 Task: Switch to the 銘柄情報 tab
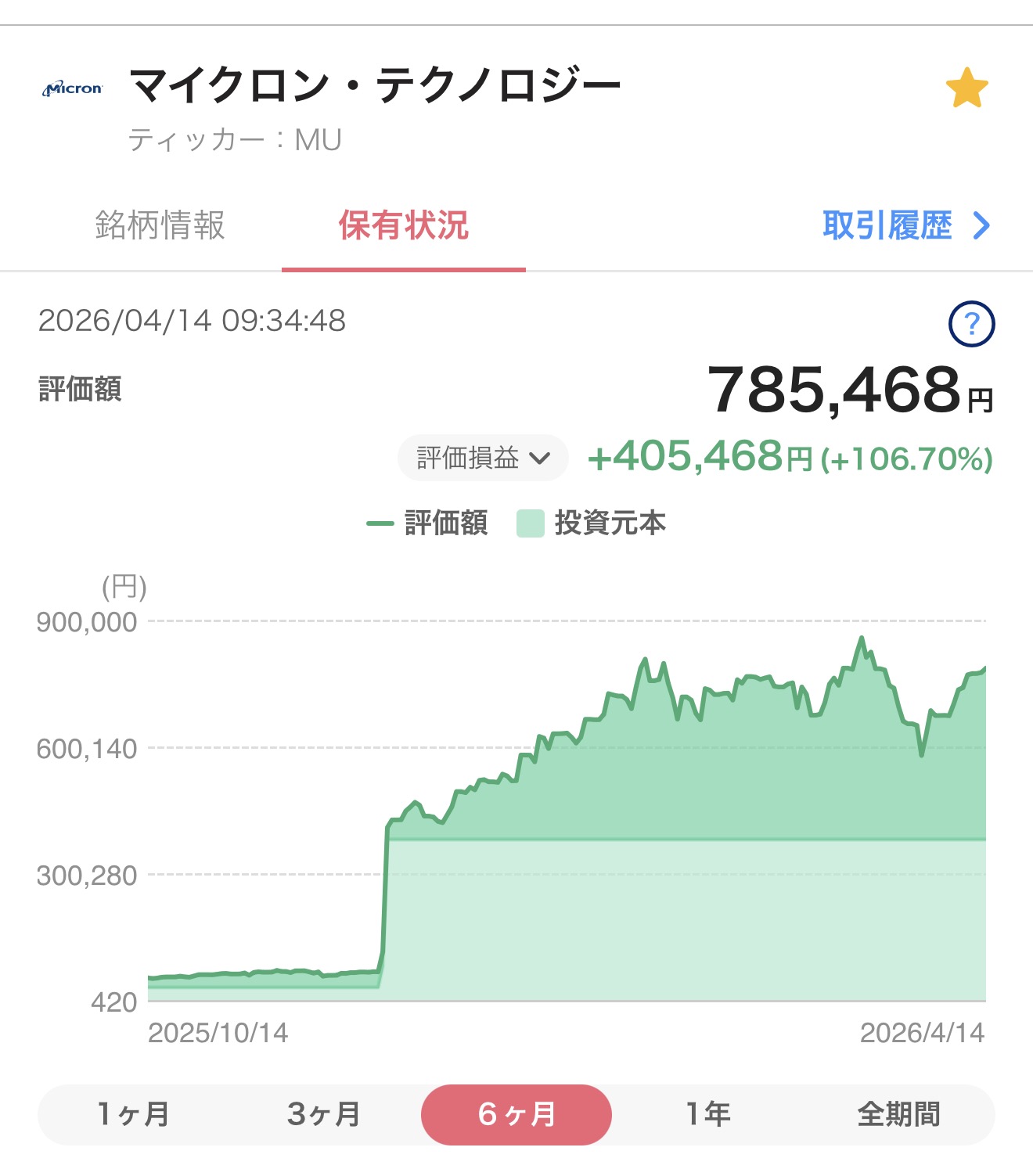(160, 225)
